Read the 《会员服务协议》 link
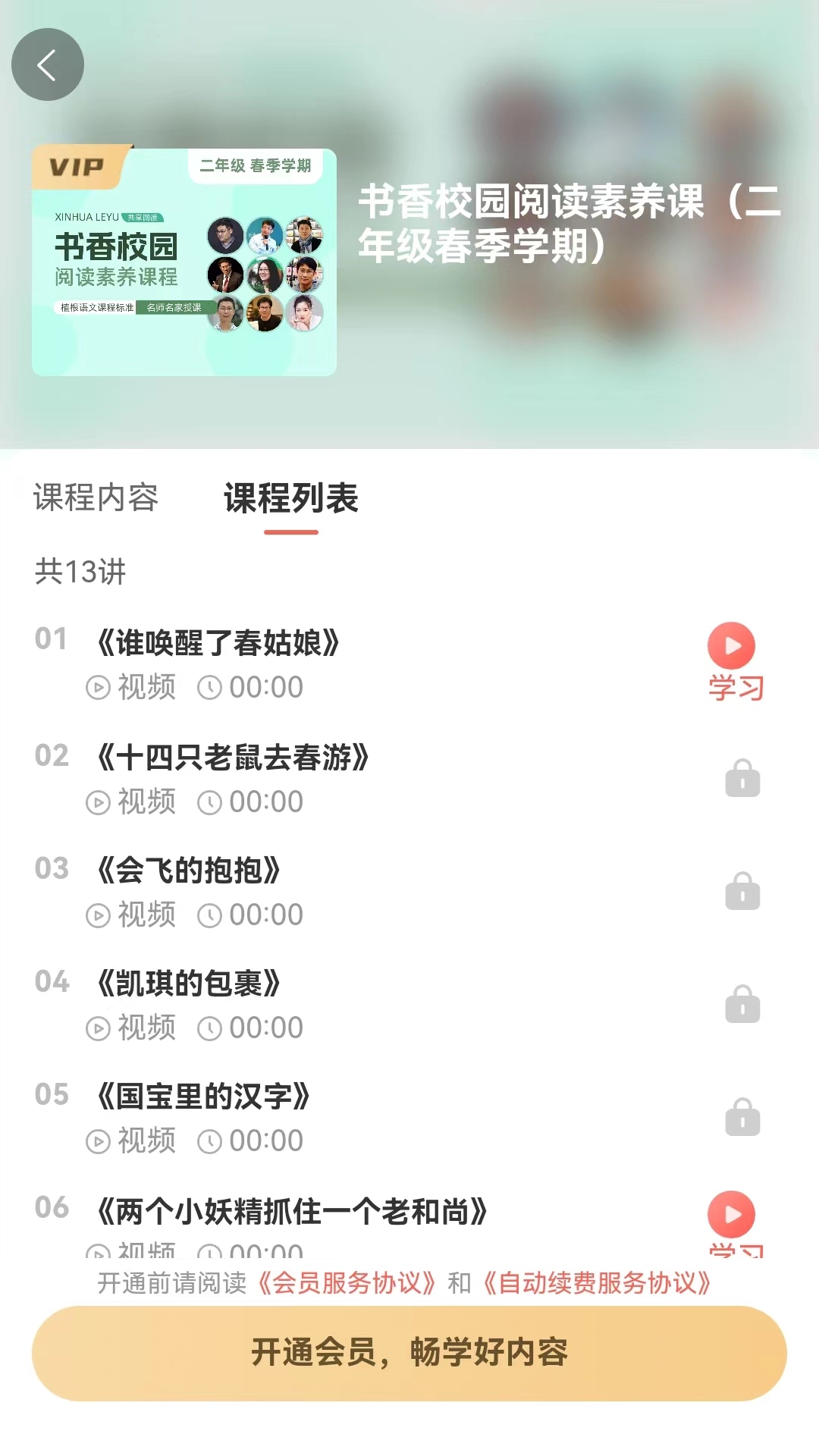The width and height of the screenshot is (819, 1456). tap(347, 1283)
